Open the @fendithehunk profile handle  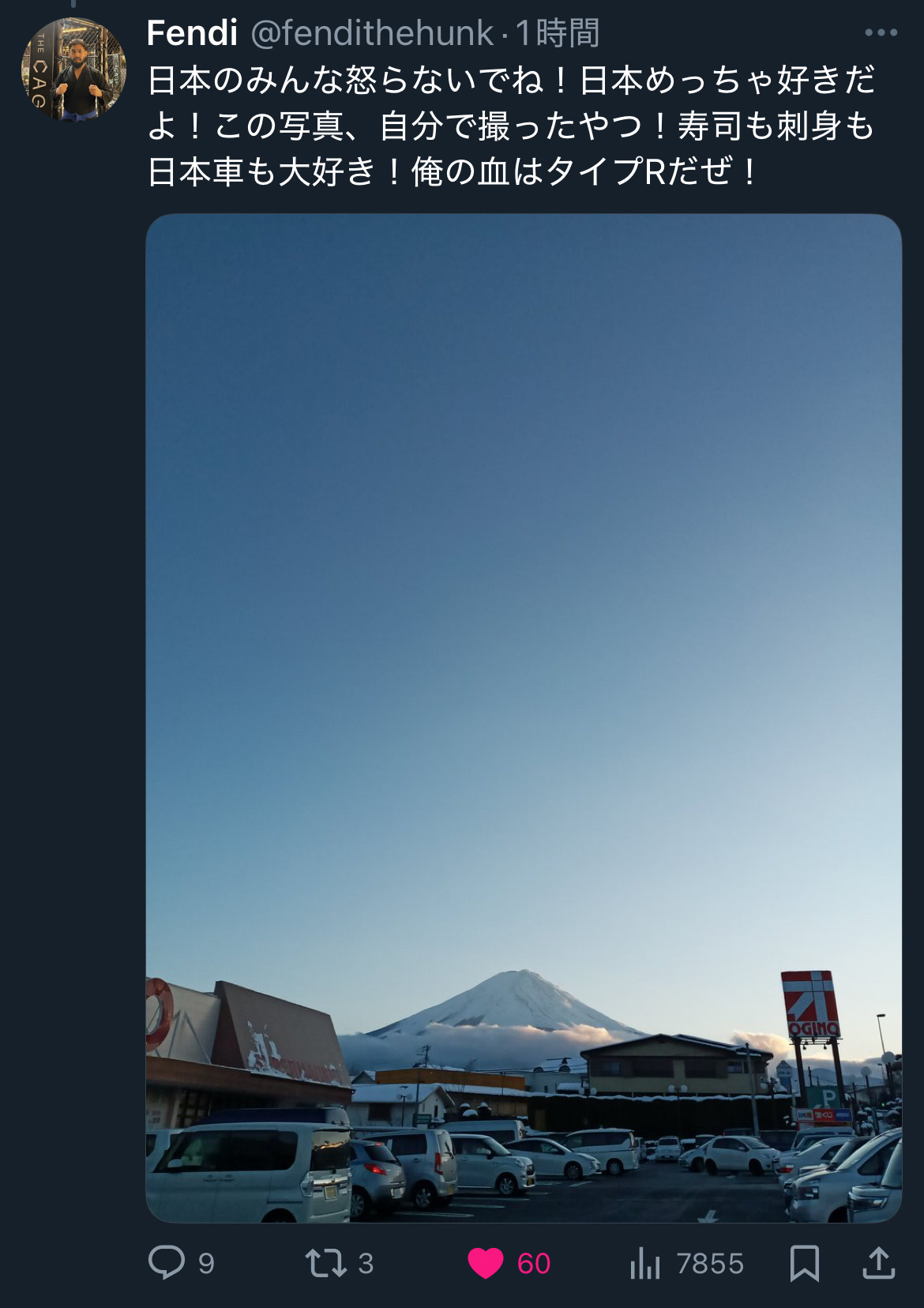[371, 33]
